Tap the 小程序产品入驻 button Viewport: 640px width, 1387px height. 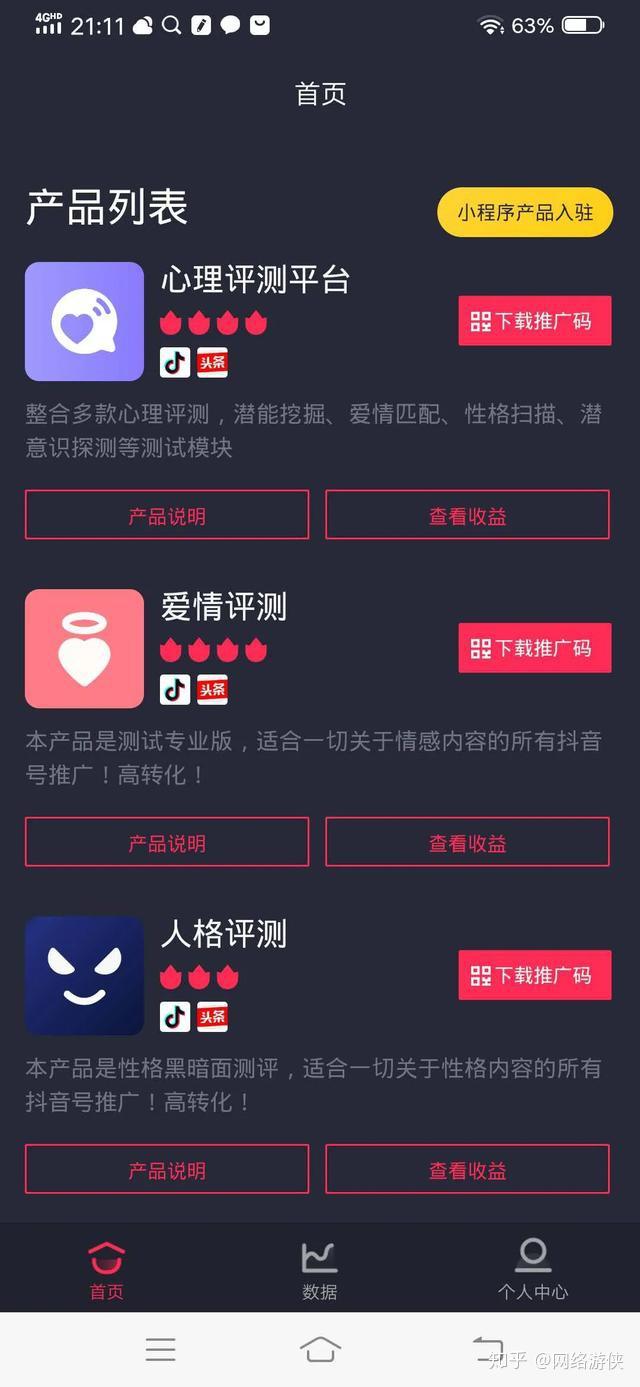point(525,212)
